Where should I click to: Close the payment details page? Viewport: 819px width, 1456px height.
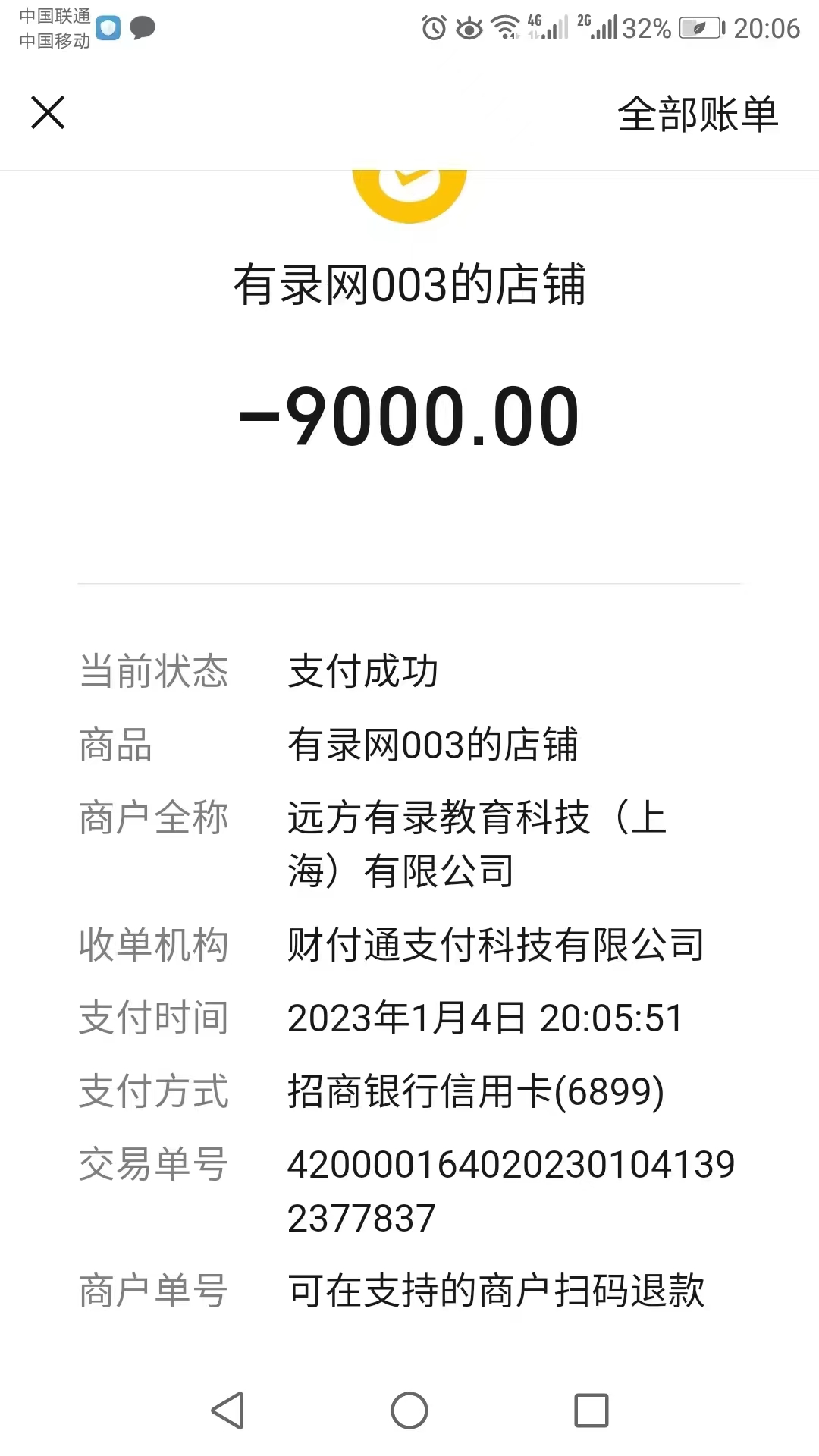click(48, 113)
